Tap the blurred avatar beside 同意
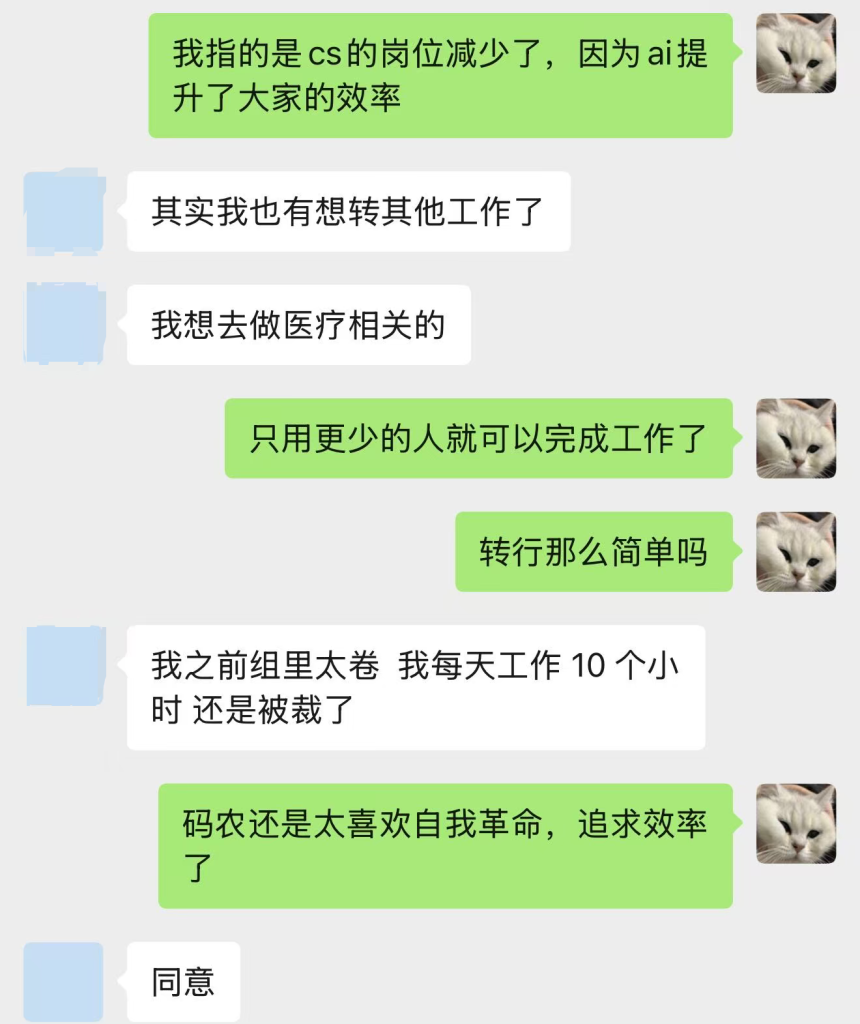The image size is (860, 1024). click(63, 982)
